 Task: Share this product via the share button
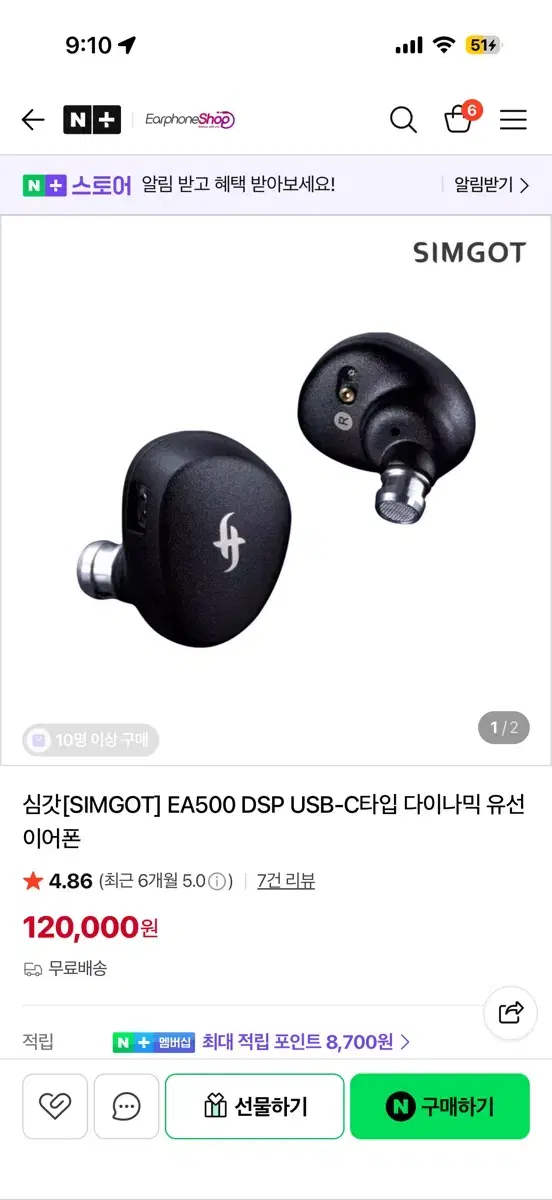coord(511,1012)
